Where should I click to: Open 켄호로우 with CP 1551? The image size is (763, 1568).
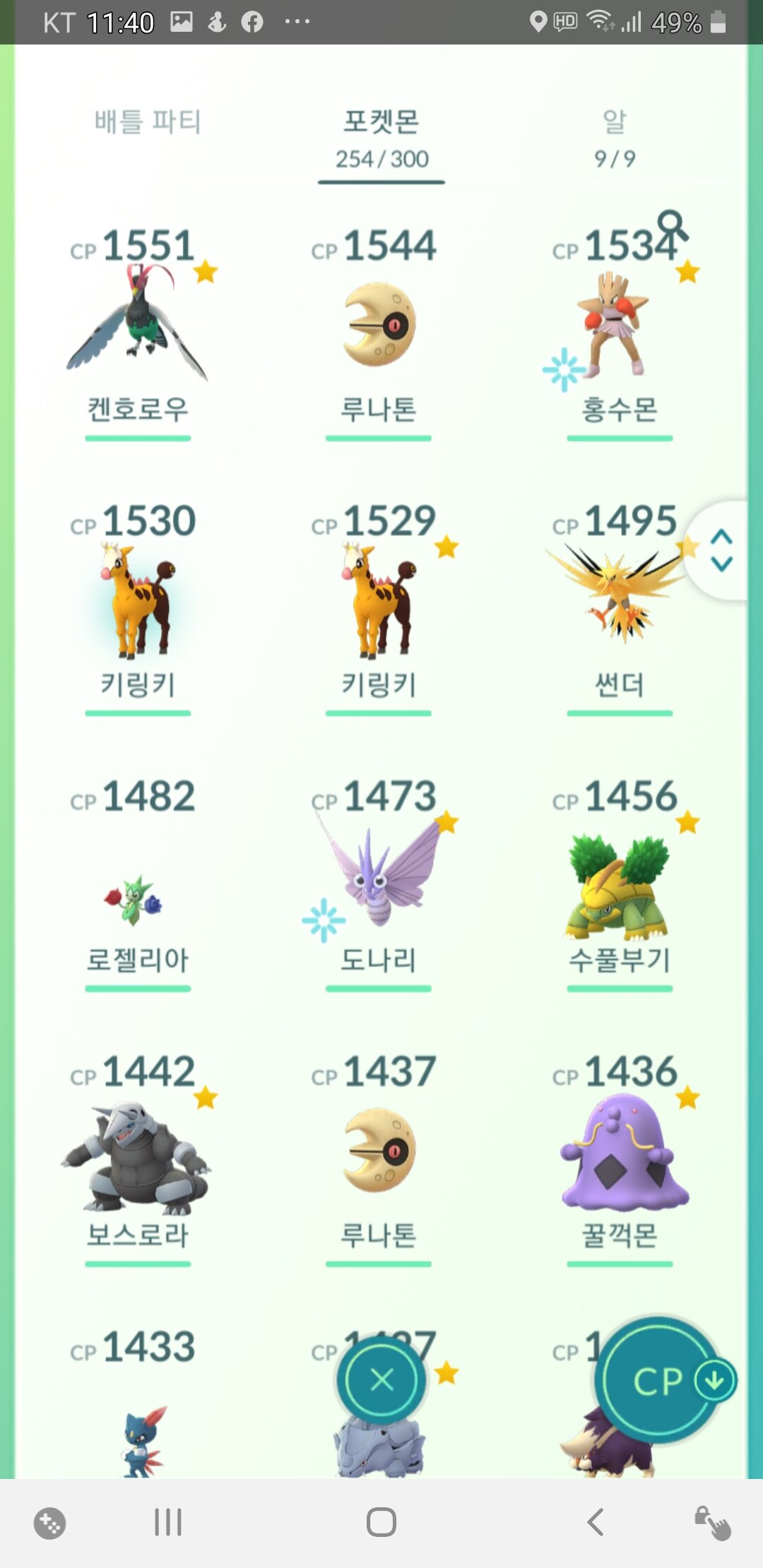click(137, 325)
